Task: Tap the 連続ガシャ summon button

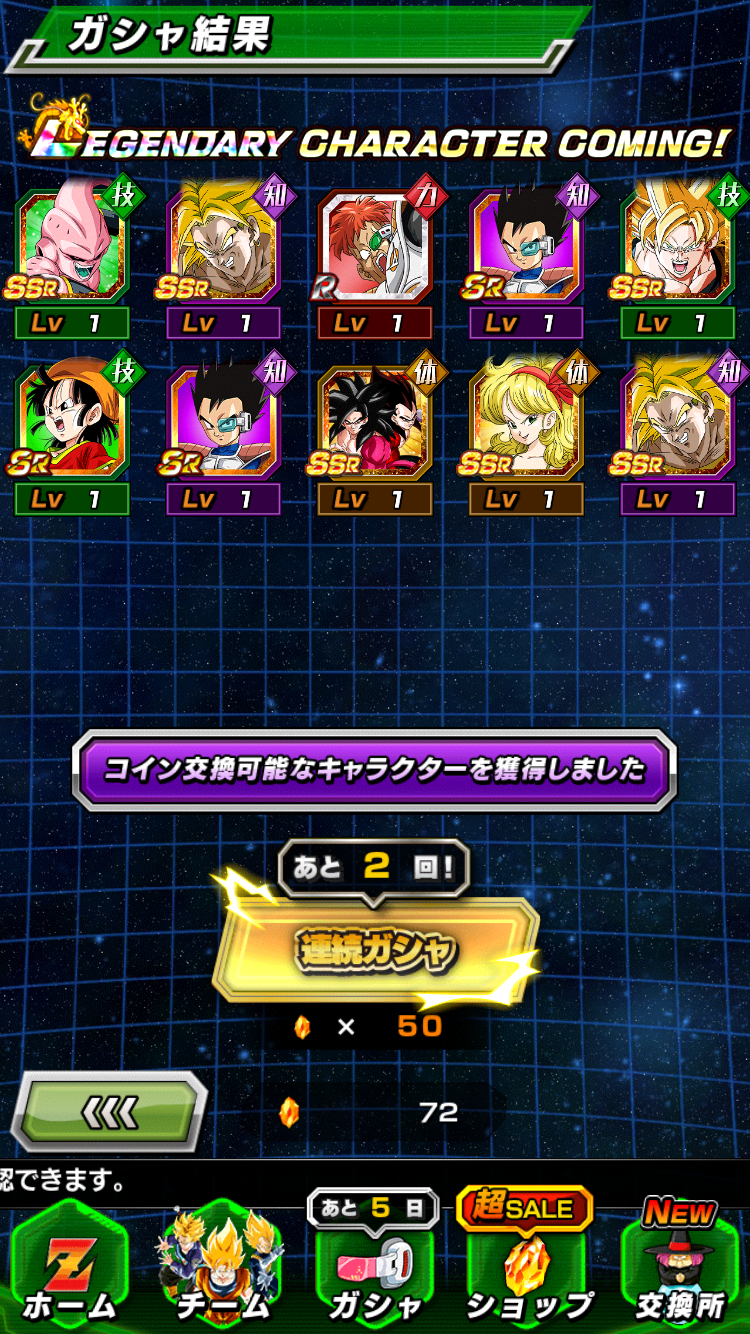Action: (x=376, y=950)
